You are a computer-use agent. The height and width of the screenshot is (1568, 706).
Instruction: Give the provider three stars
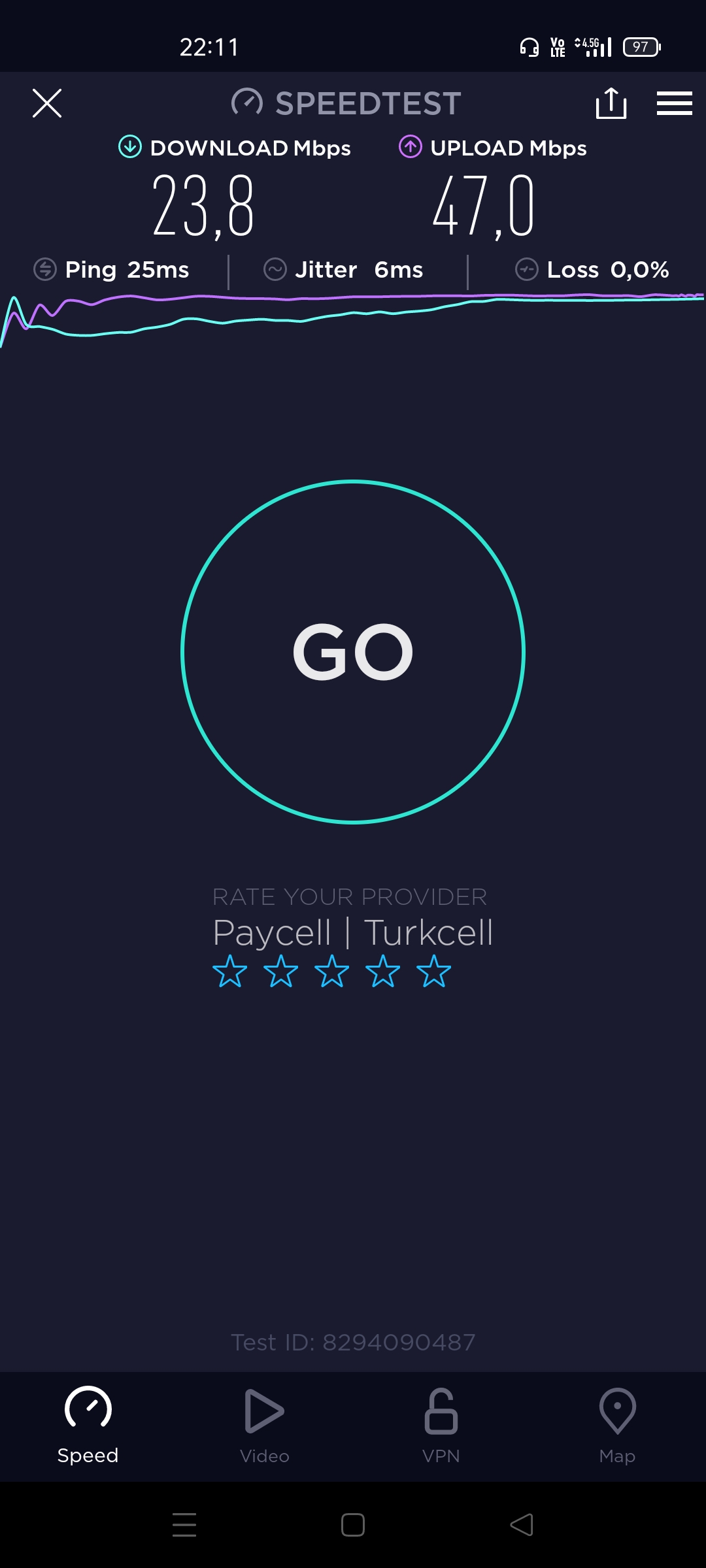[332, 971]
